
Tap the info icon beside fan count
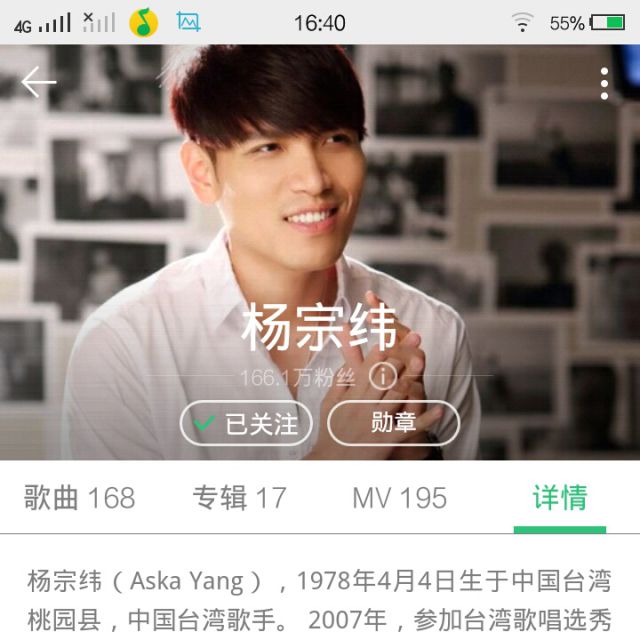pos(383,376)
